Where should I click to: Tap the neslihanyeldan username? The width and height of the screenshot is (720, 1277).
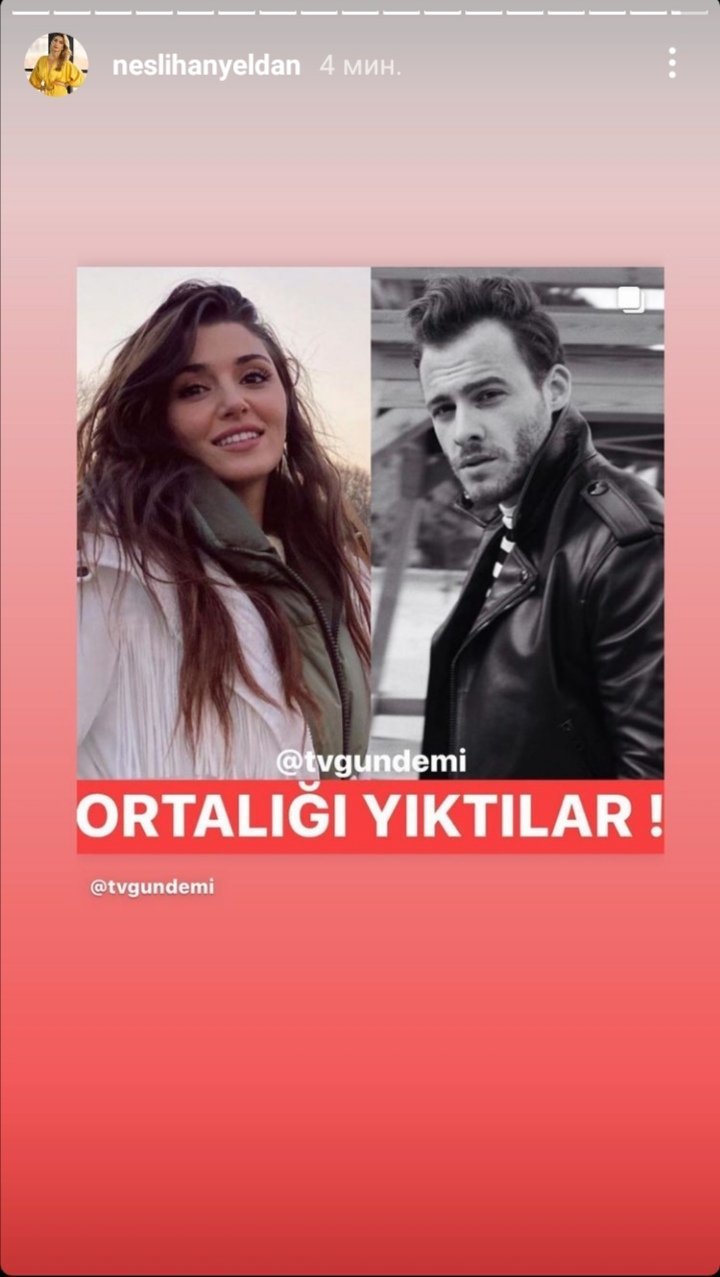click(x=206, y=66)
